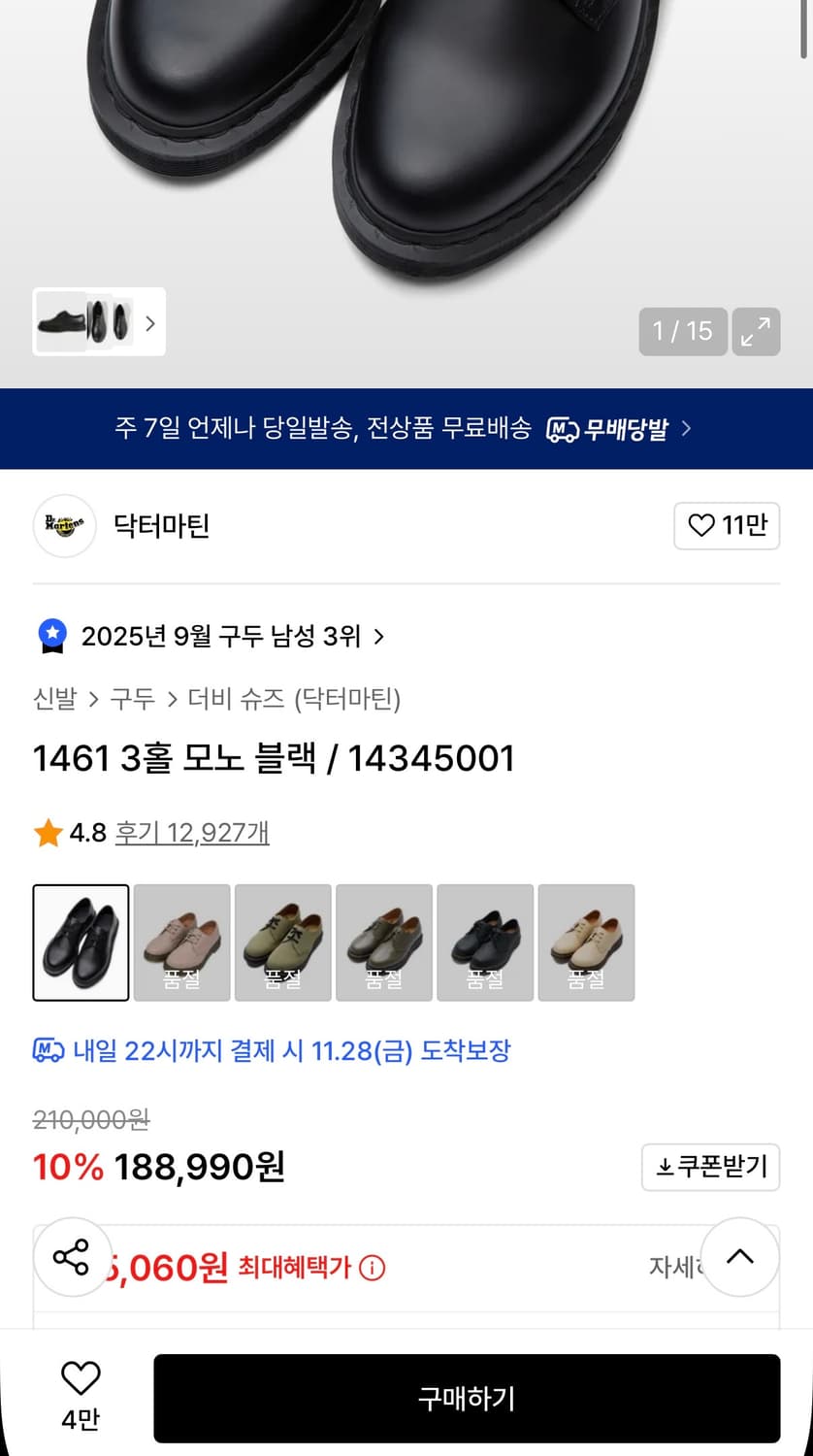The image size is (813, 1456).
Task: Click the blue ranking badge icon
Action: [50, 636]
